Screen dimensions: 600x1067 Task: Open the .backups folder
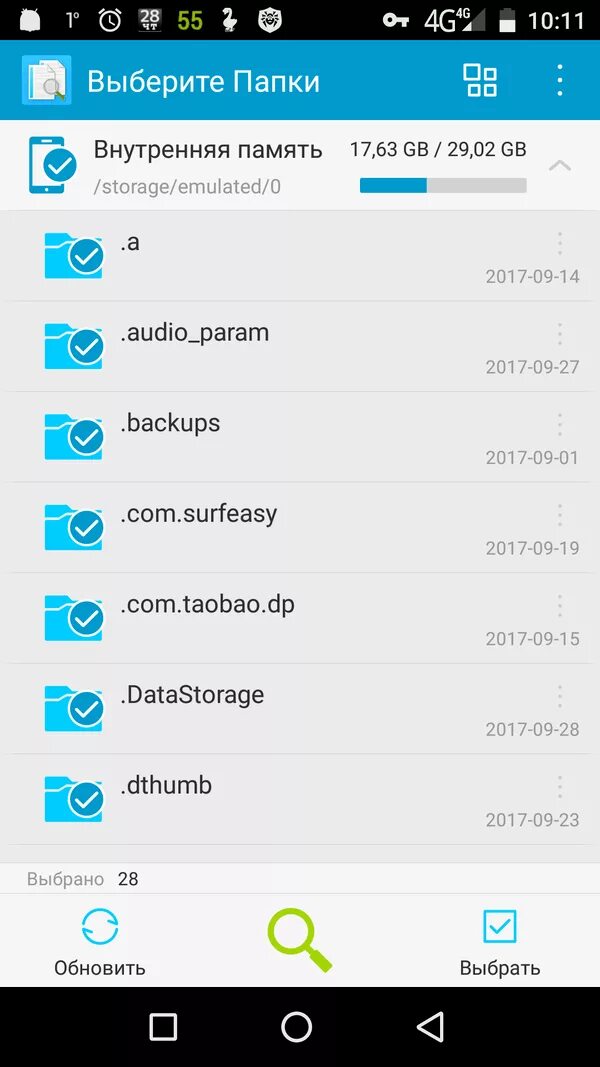(300, 437)
